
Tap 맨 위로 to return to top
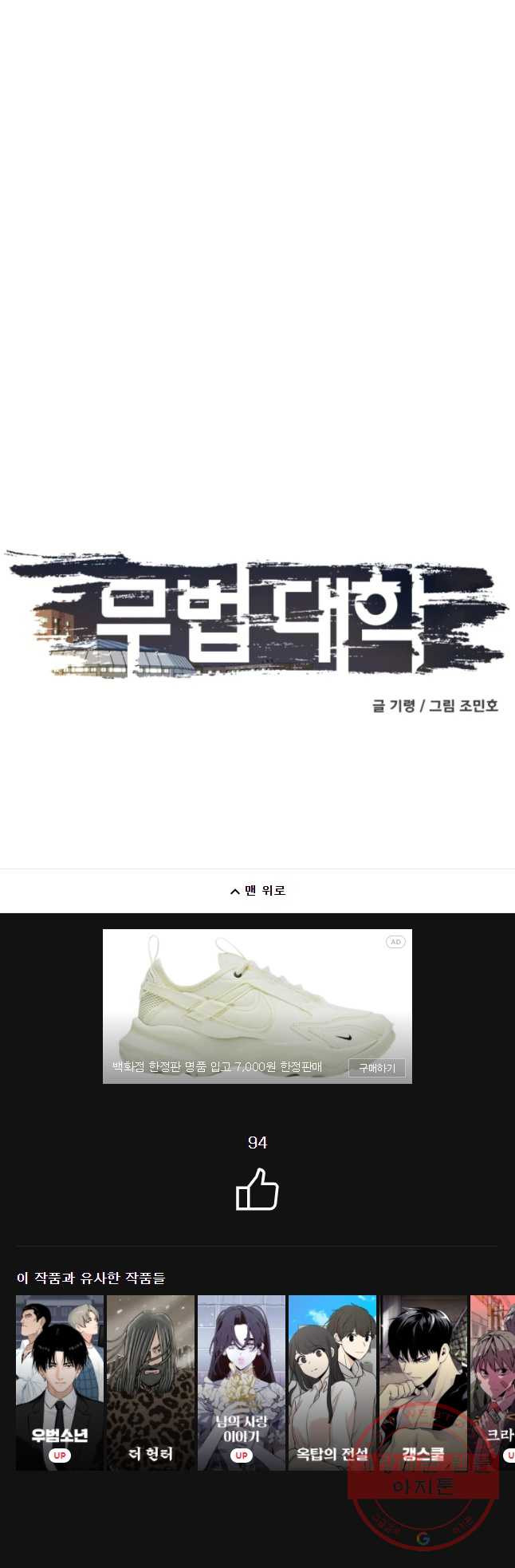pyautogui.click(x=257, y=891)
